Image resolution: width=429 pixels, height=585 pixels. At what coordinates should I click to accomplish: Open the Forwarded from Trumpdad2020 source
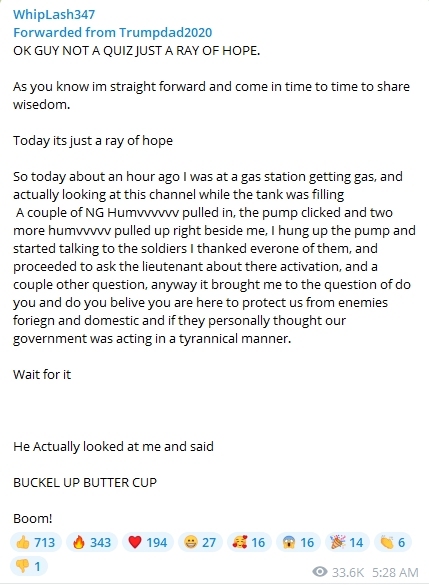tap(112, 32)
